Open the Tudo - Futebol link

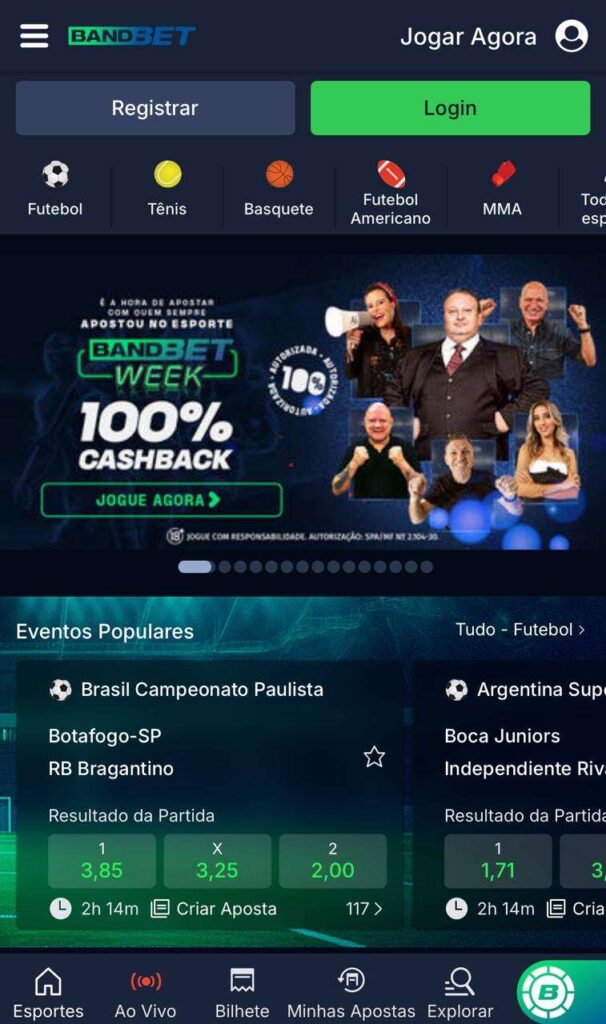tap(519, 629)
